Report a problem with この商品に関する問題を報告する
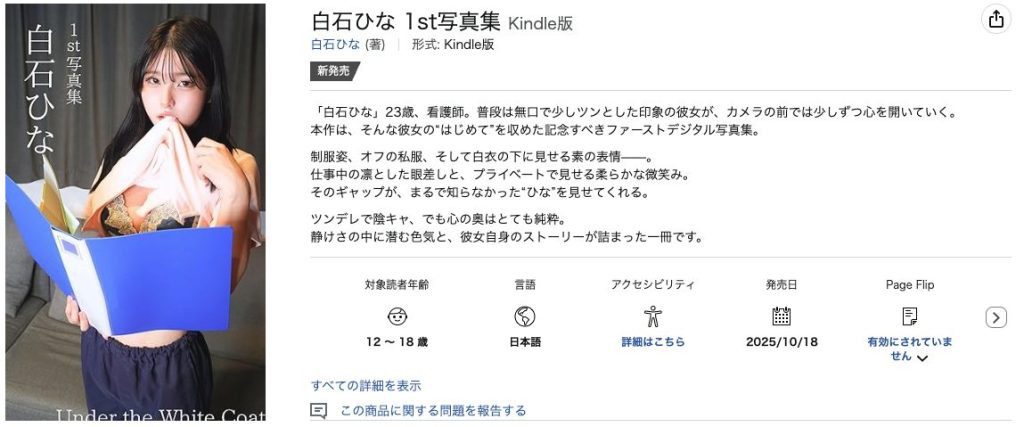 click(432, 410)
